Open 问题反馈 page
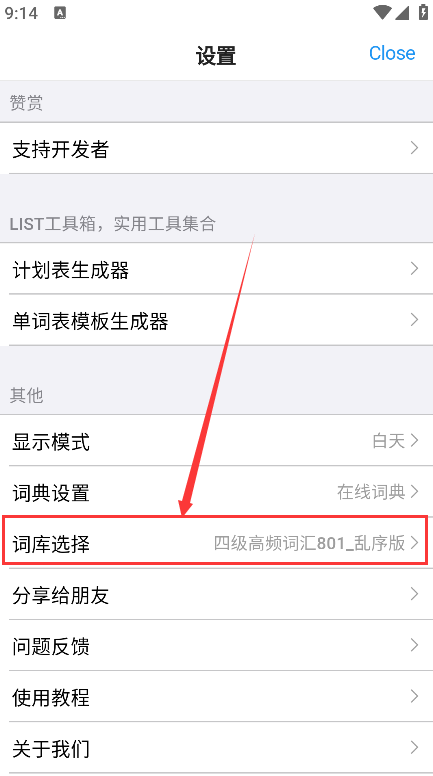The width and height of the screenshot is (433, 776). pos(216,645)
